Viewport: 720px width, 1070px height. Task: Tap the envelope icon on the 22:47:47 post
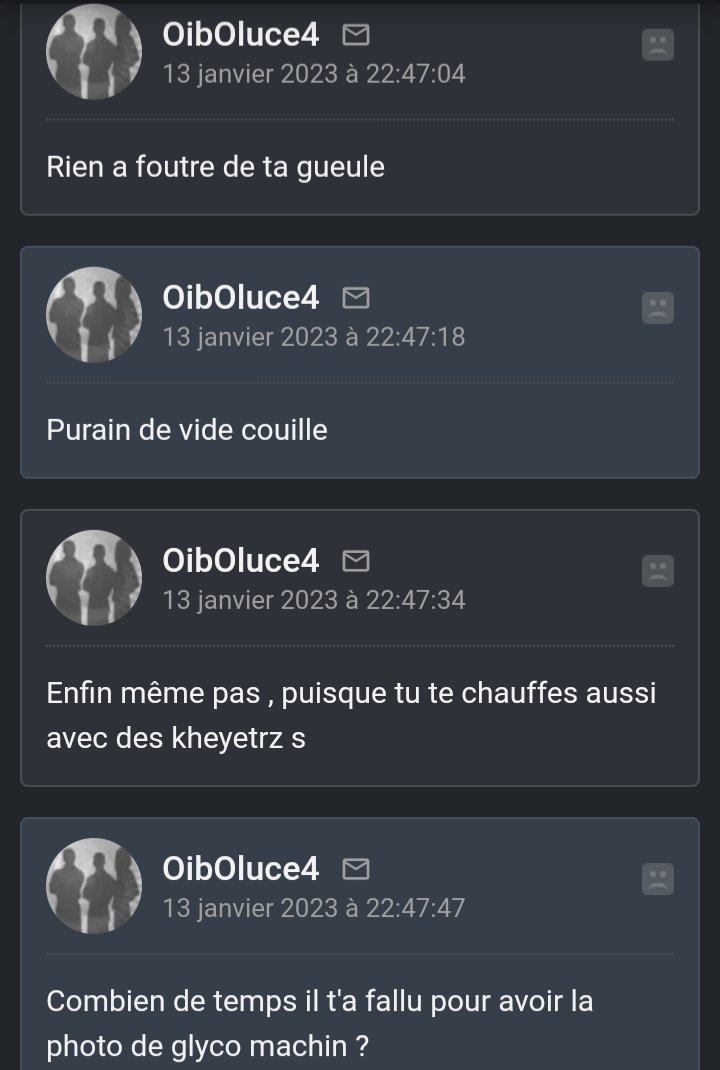(356, 869)
